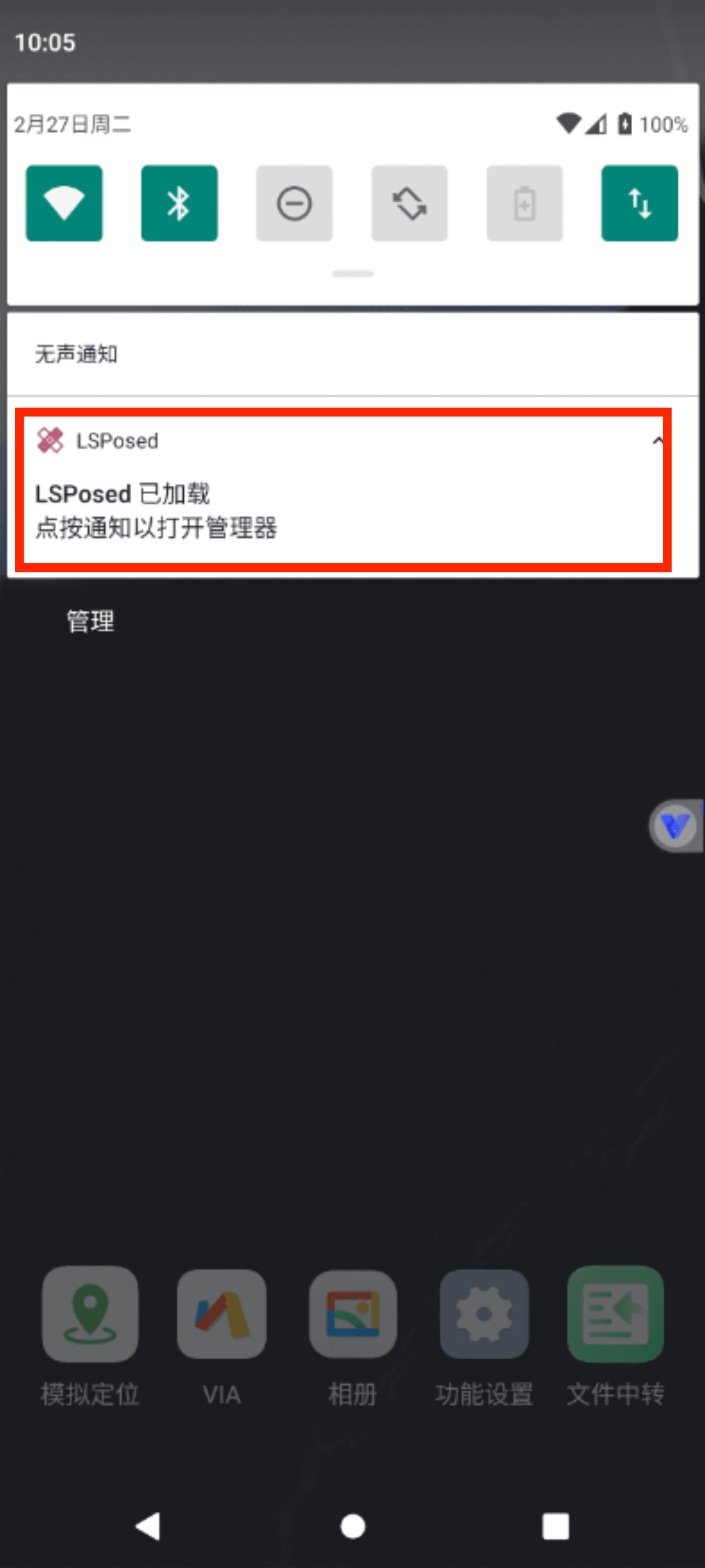Image resolution: width=705 pixels, height=1568 pixels.
Task: Toggle the Bluetooth quick setting
Action: pos(179,203)
